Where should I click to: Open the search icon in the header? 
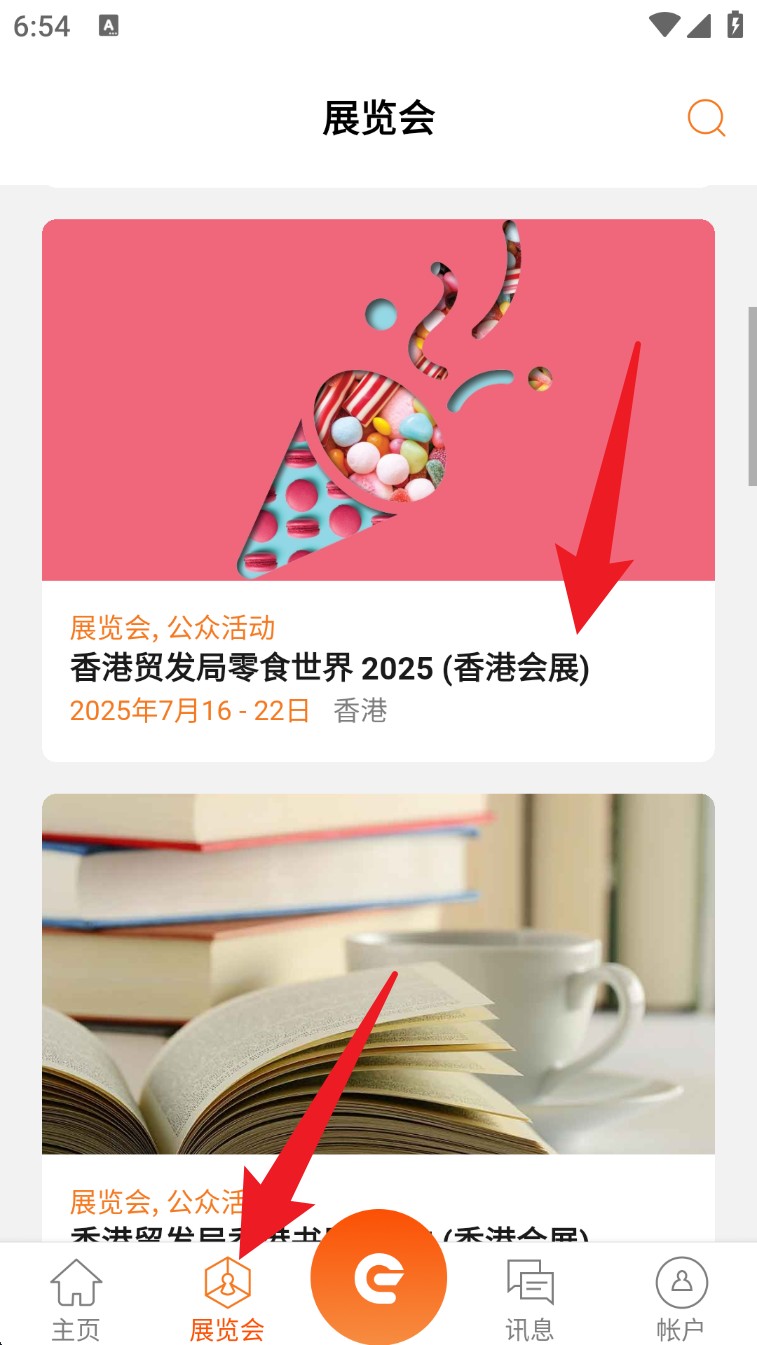point(706,119)
